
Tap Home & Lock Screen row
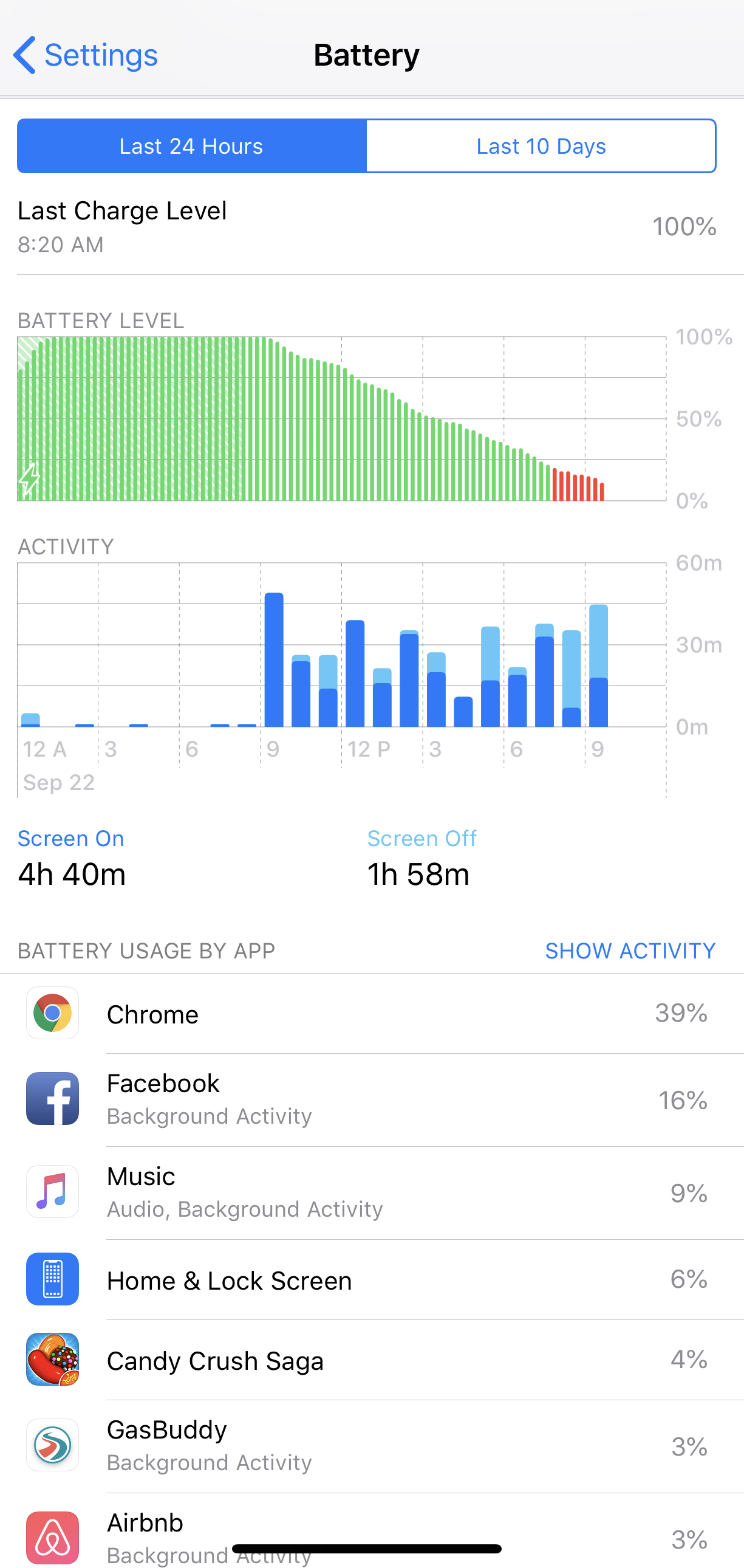pyautogui.click(x=371, y=1280)
